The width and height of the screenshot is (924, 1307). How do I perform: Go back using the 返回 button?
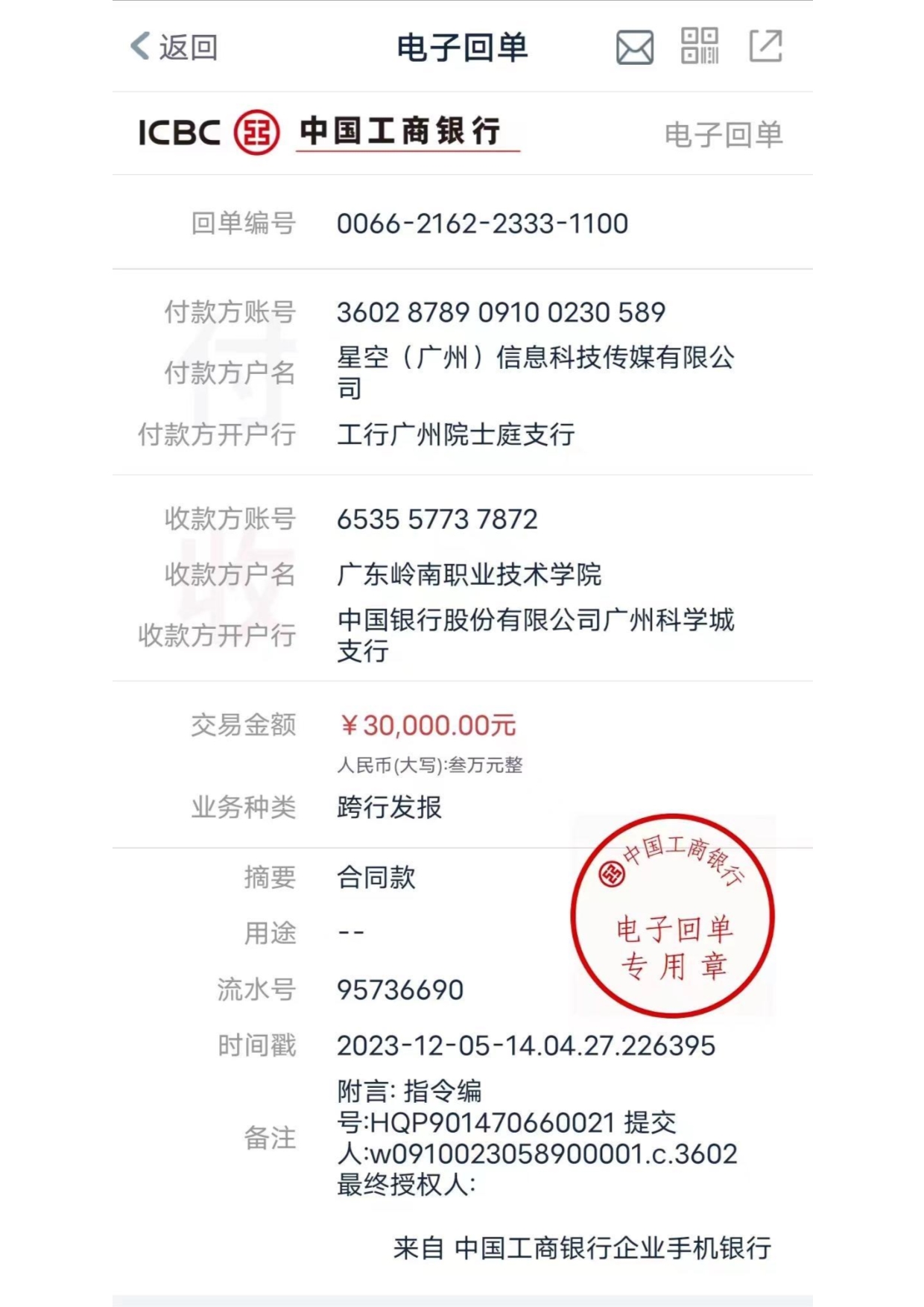coord(174,47)
